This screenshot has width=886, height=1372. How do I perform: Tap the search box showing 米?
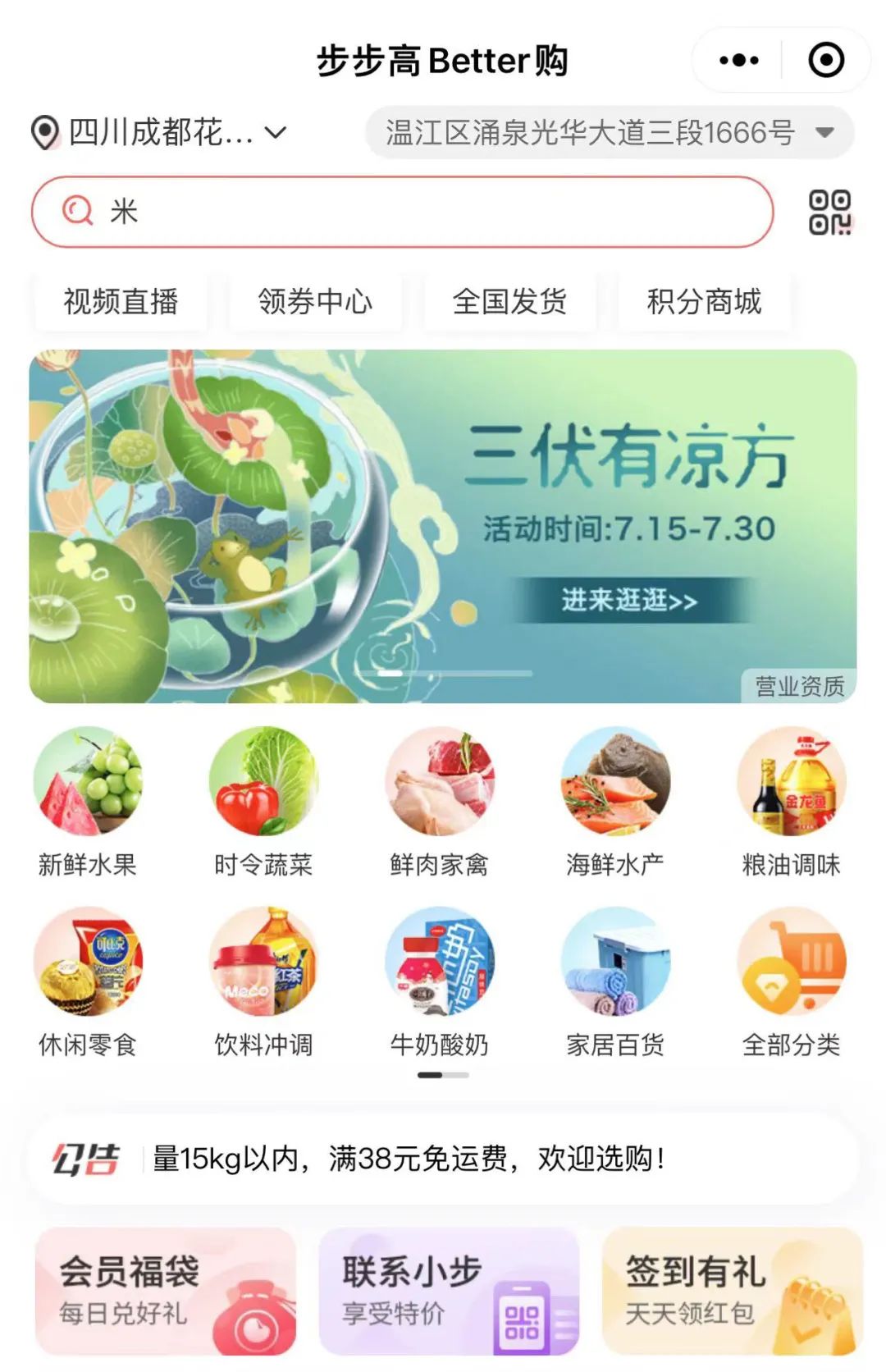coord(402,212)
